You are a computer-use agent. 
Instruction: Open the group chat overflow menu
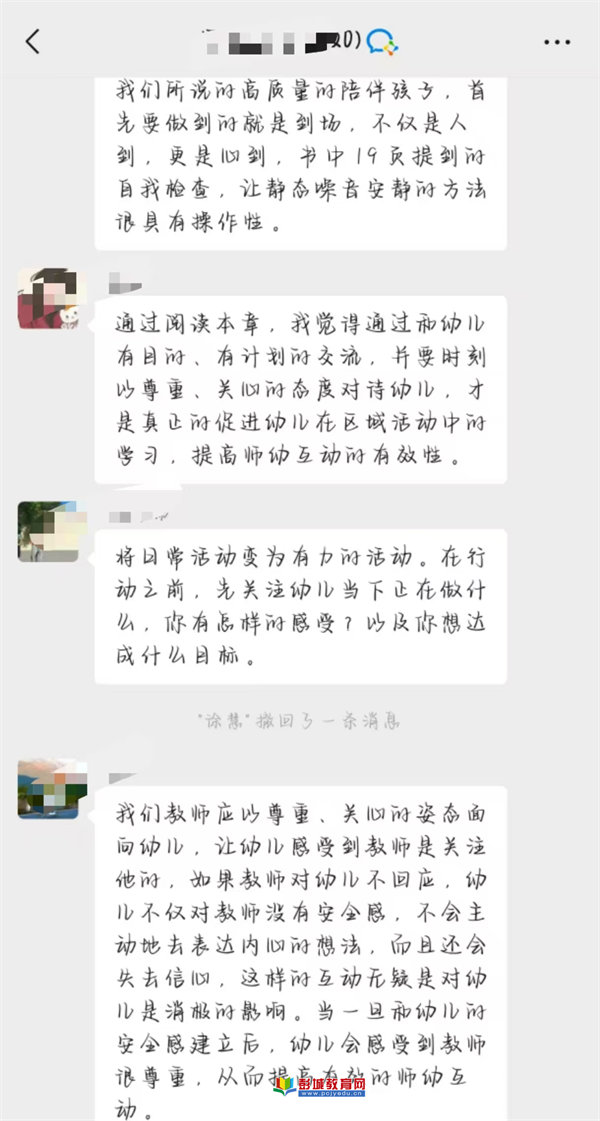click(x=557, y=42)
